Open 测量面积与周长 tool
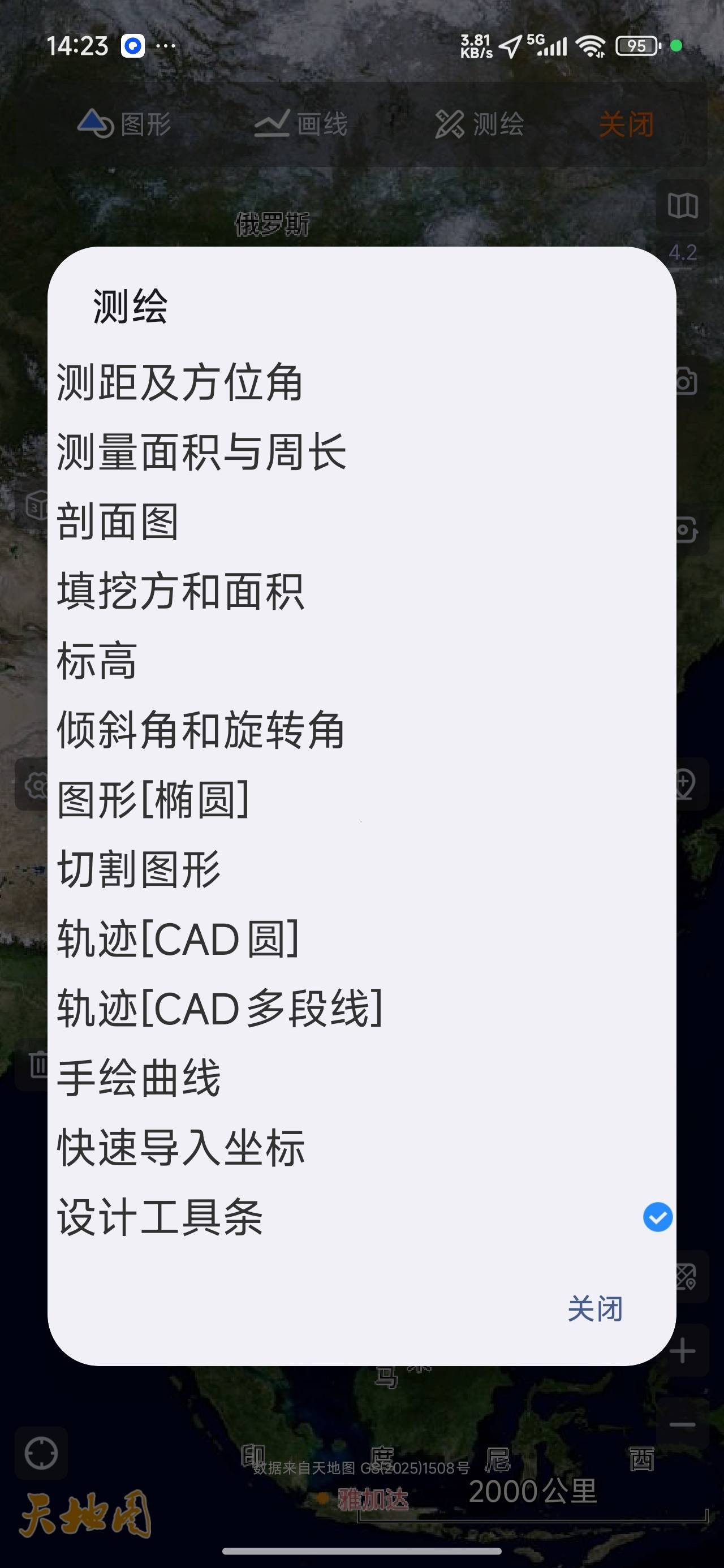The height and width of the screenshot is (1568, 724). (x=361, y=451)
